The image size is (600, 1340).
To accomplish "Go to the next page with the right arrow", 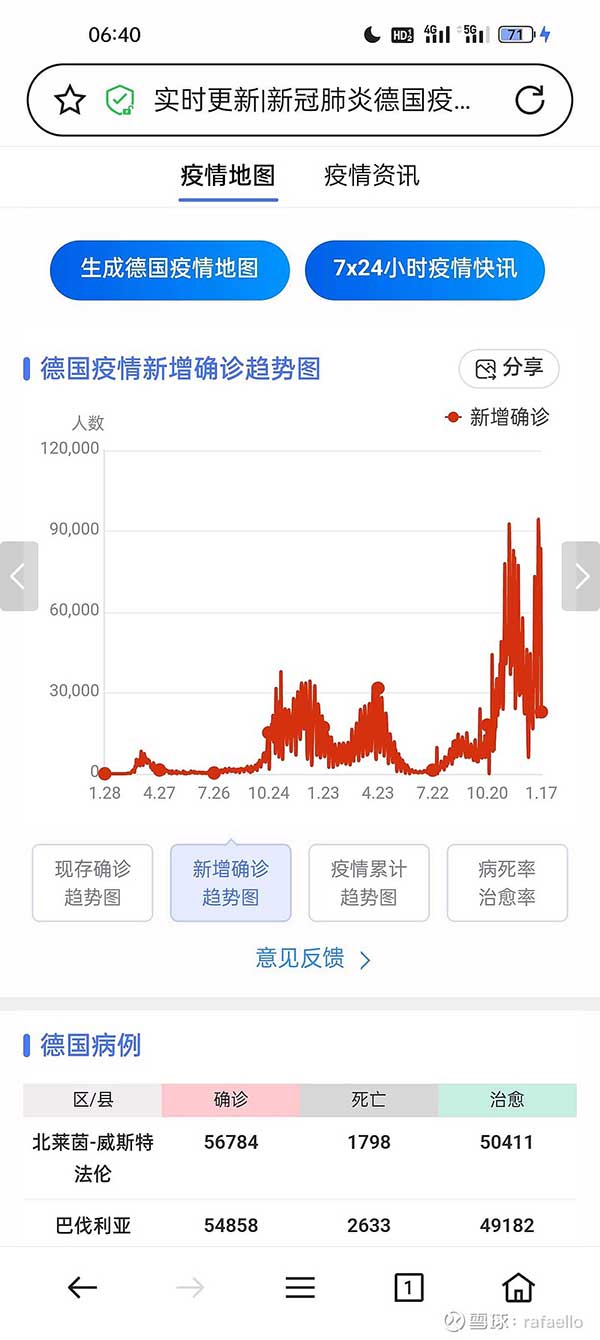I will [581, 576].
